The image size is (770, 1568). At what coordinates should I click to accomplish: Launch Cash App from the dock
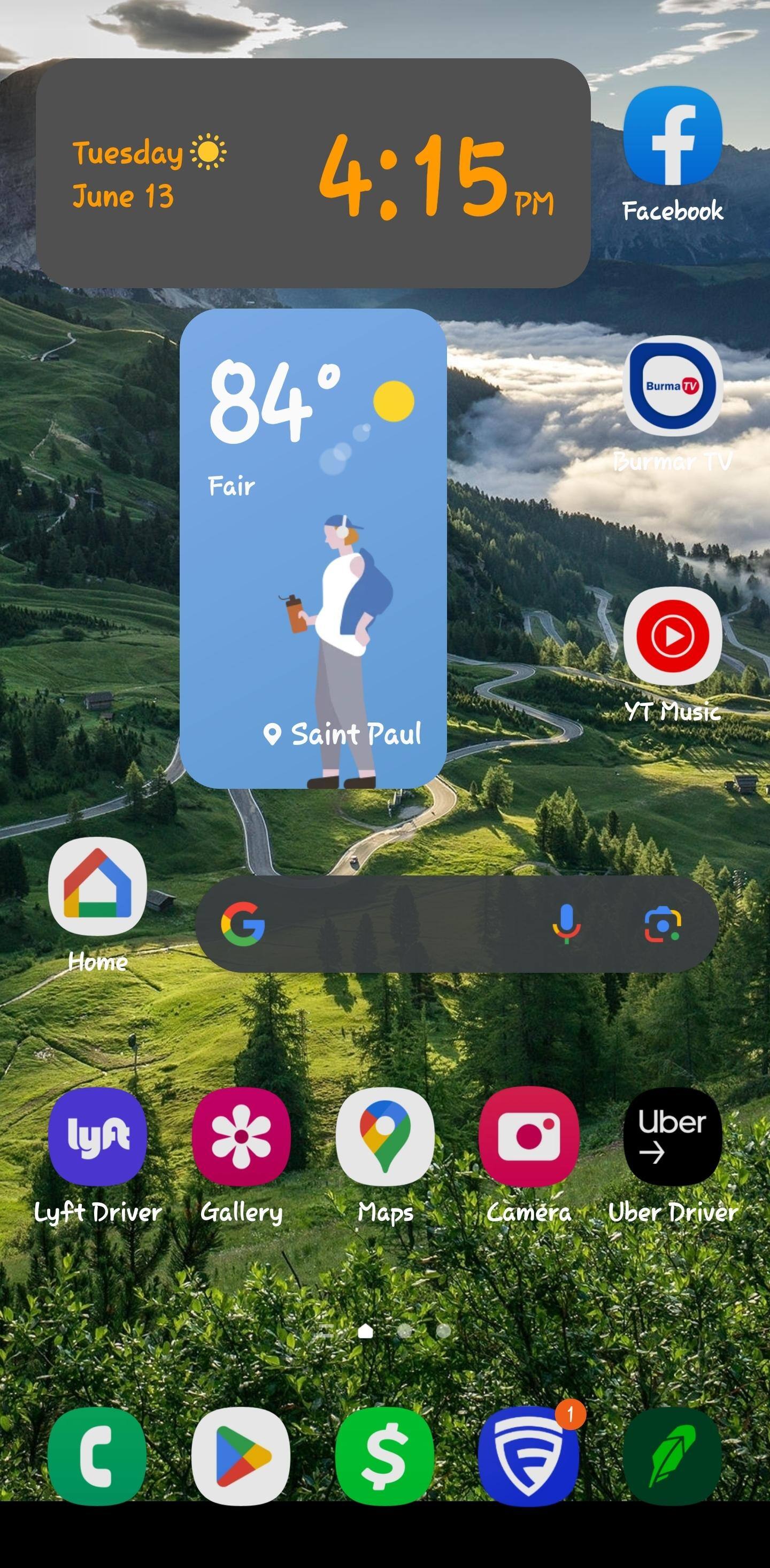(x=384, y=1456)
